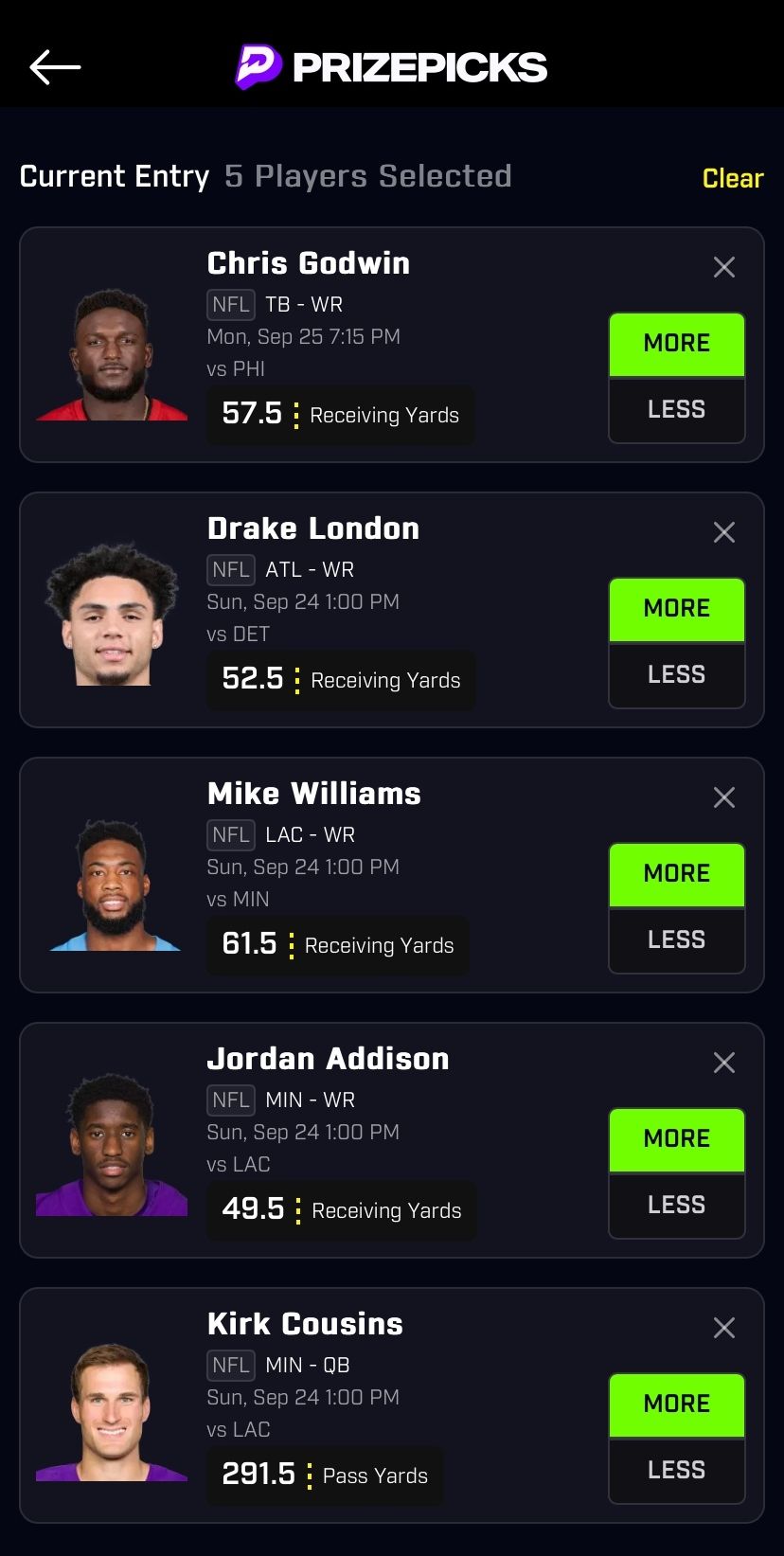Dismiss Mike Williams from the entry
The height and width of the screenshot is (1556, 784).
click(723, 797)
